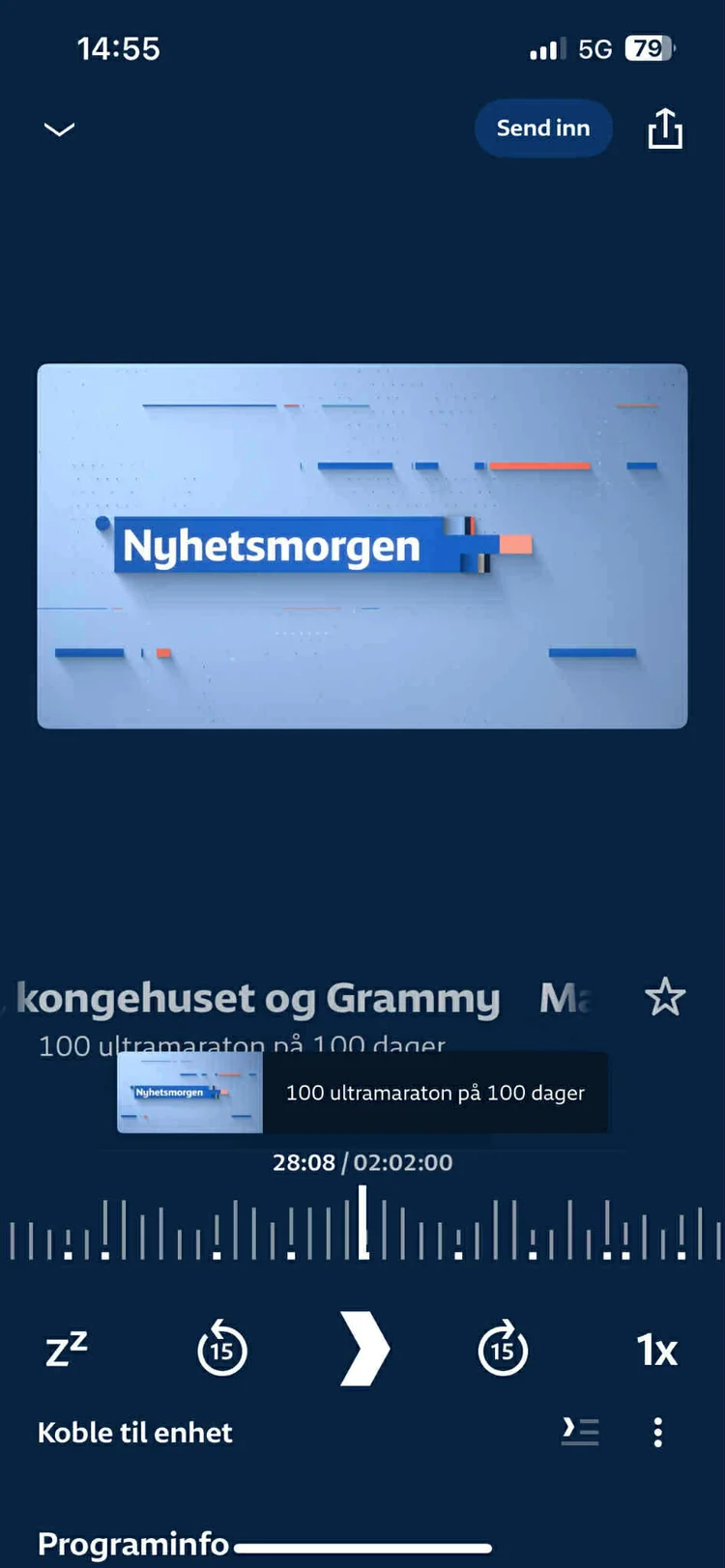Tap Koble til enhet
The height and width of the screenshot is (1568, 725).
(135, 1432)
